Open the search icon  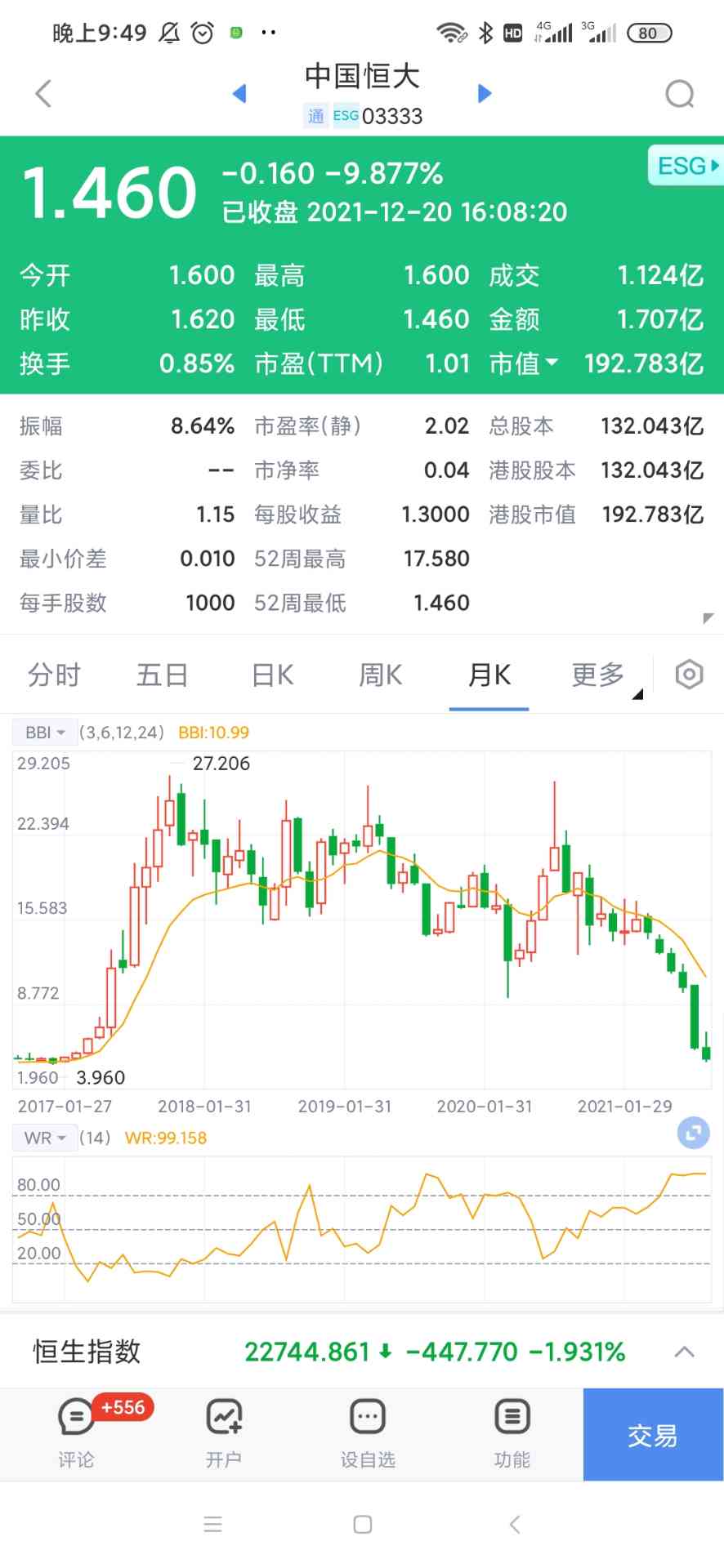(679, 94)
